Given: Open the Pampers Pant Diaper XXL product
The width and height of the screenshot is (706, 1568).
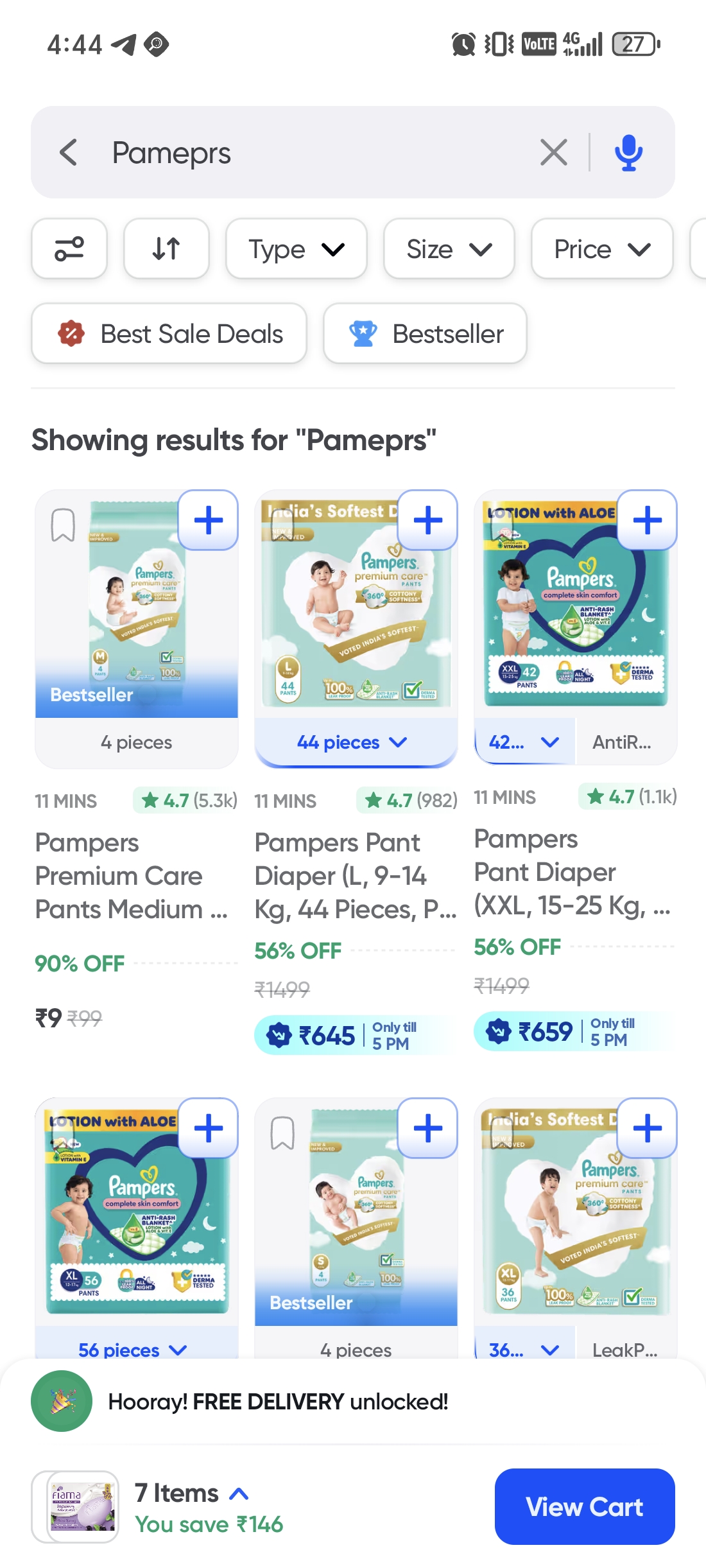Looking at the screenshot, I should pos(571,872).
